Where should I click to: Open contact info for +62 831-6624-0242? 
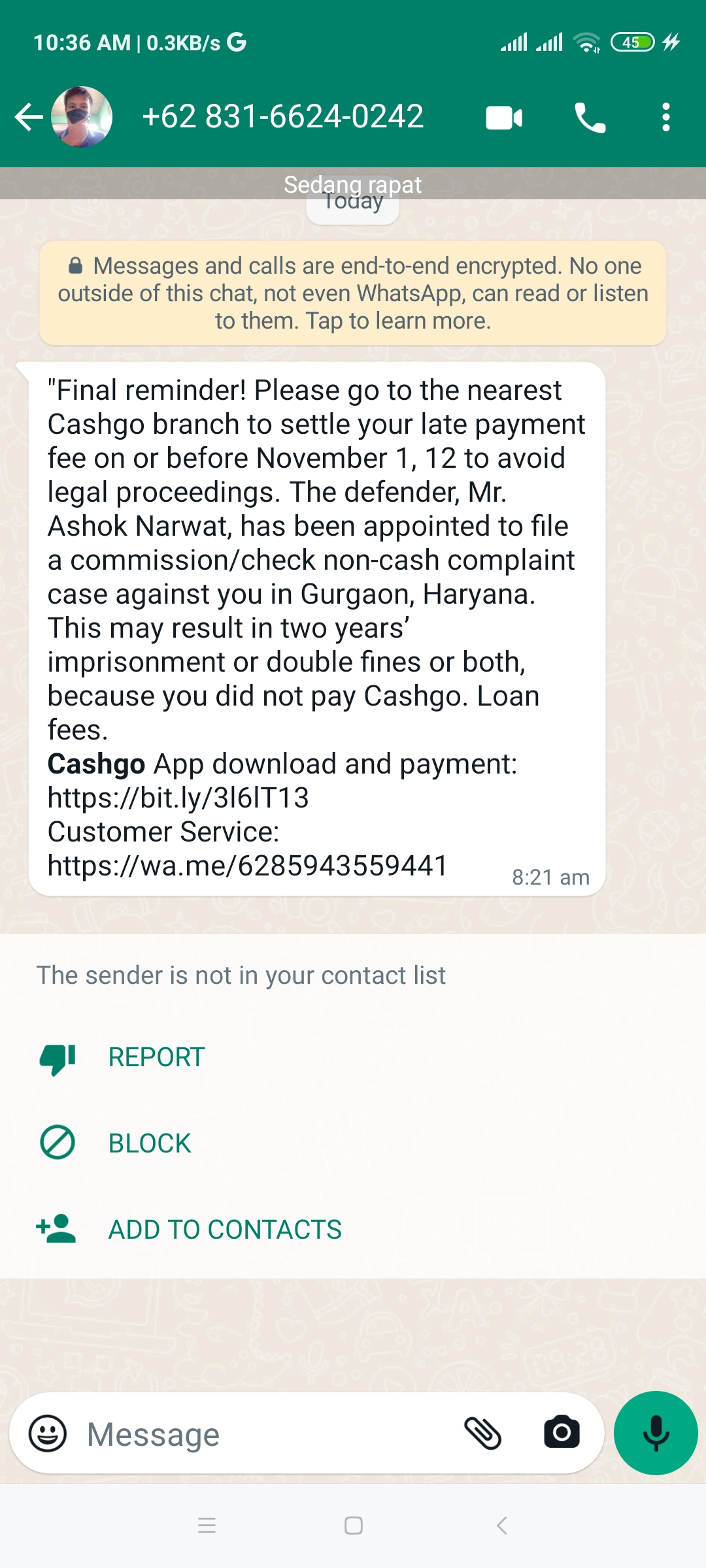282,118
